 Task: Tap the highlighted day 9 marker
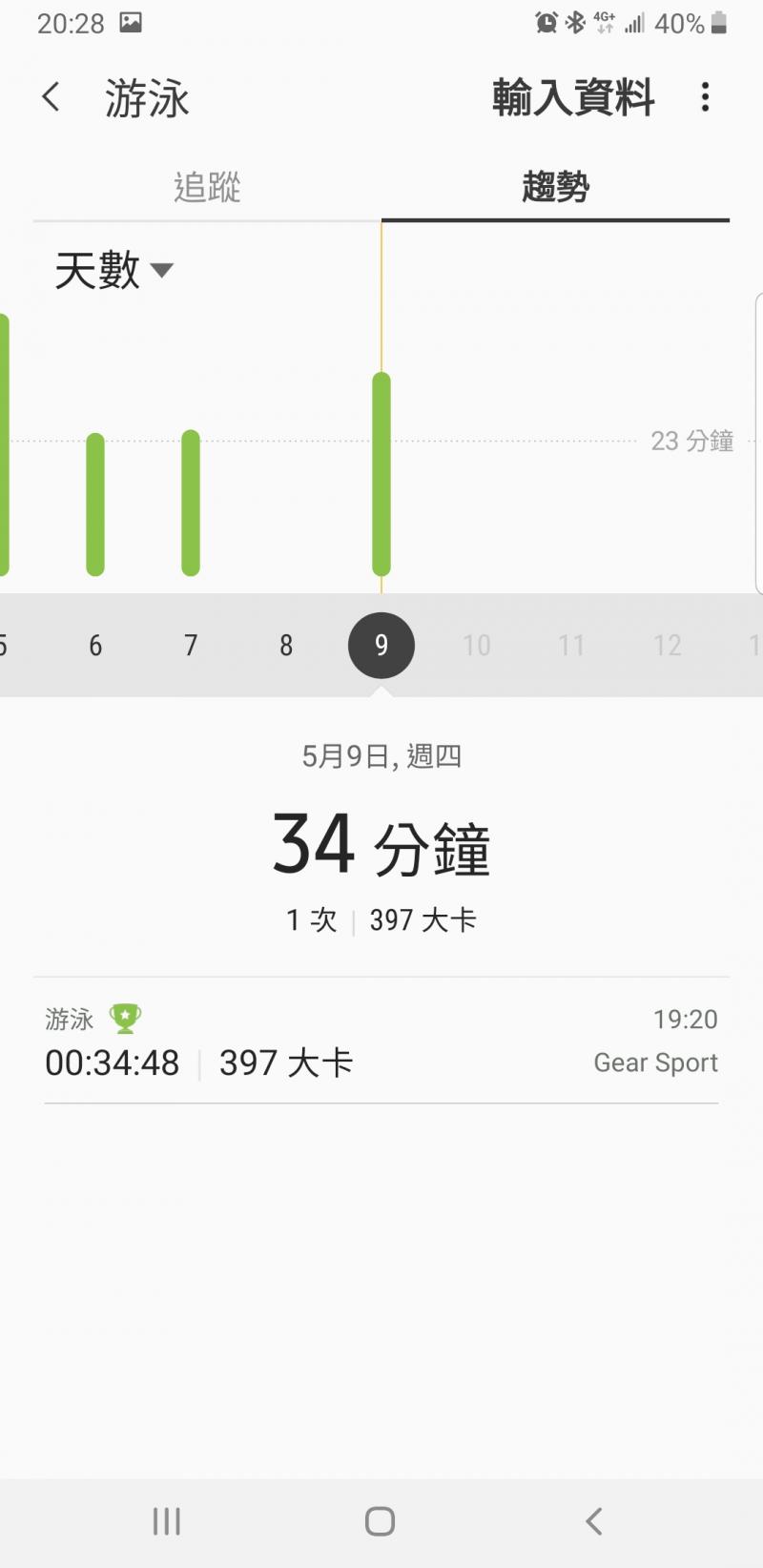381,646
